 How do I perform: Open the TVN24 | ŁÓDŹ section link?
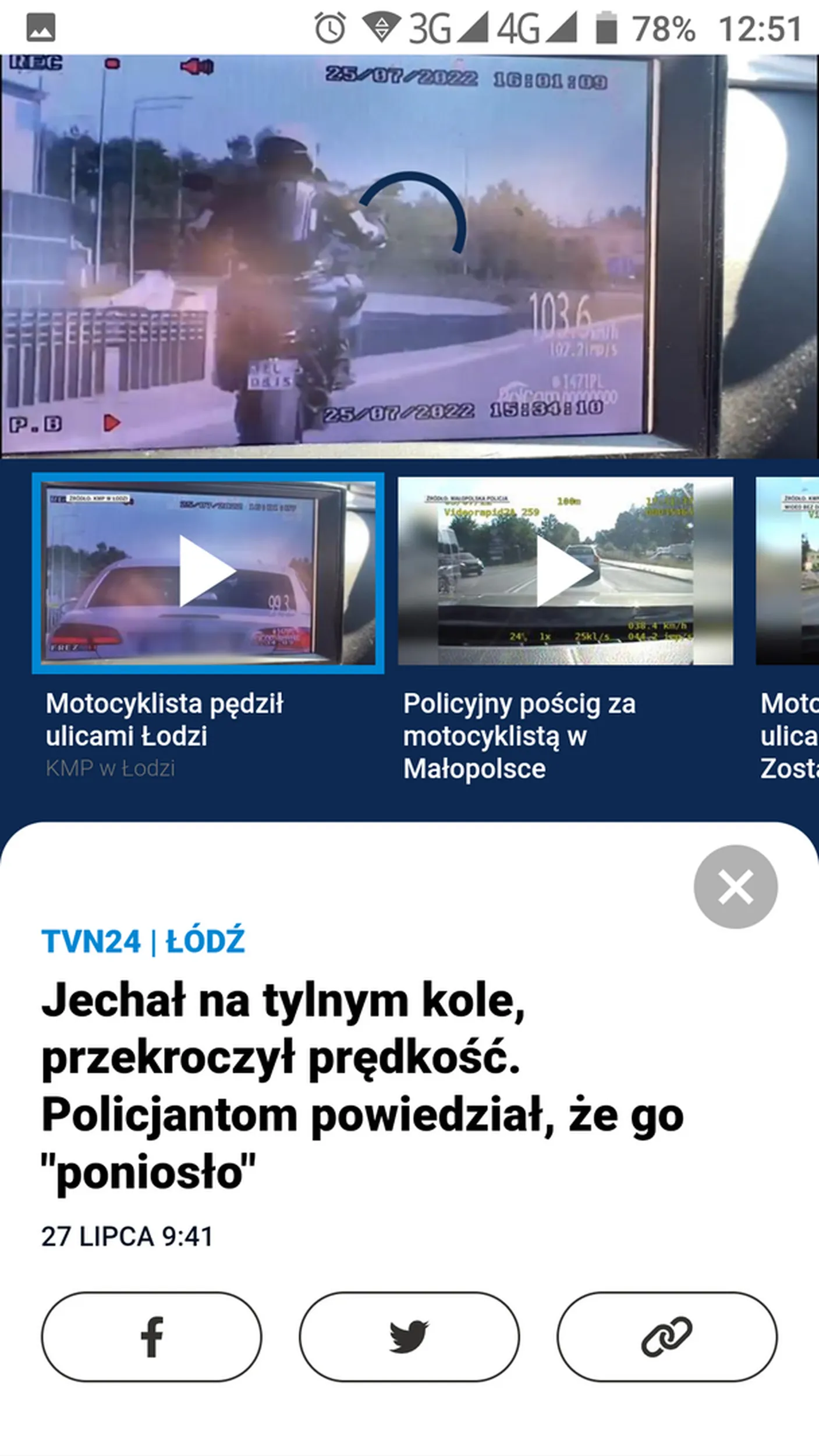point(143,941)
